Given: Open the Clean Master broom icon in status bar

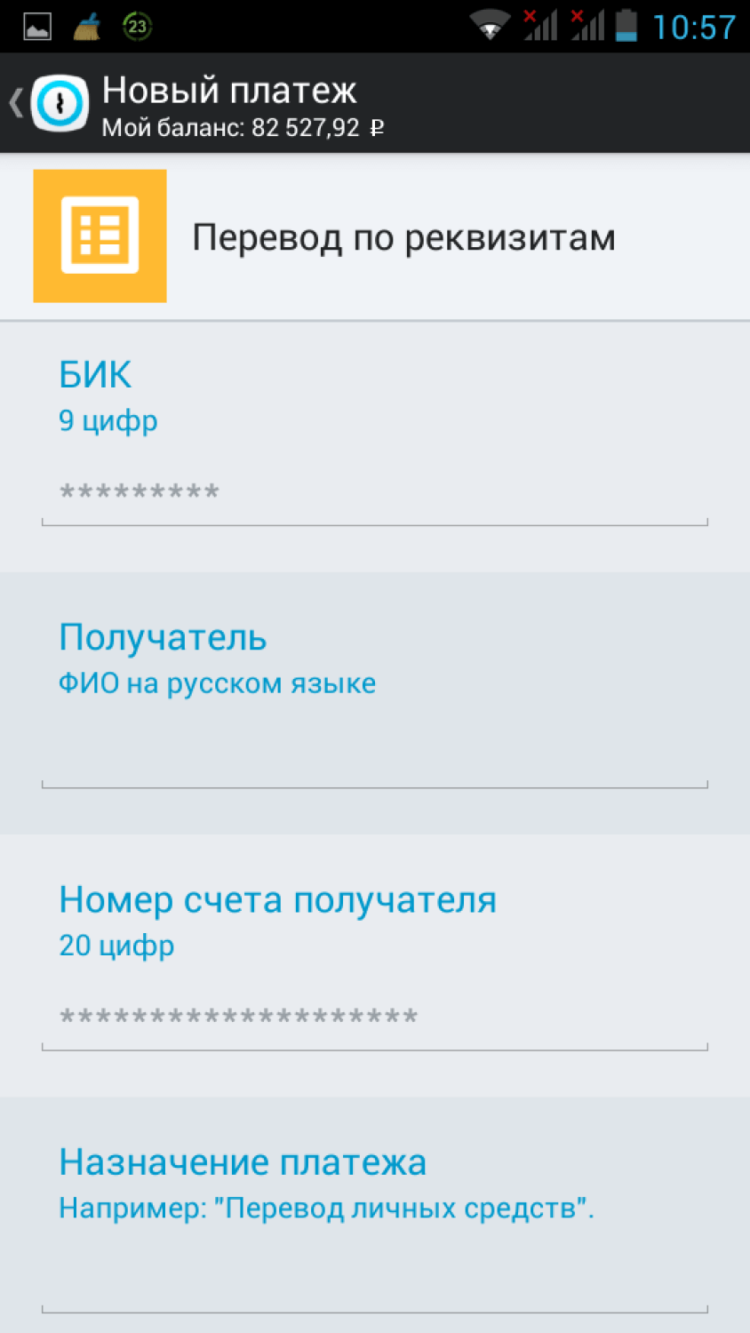Looking at the screenshot, I should point(88,24).
